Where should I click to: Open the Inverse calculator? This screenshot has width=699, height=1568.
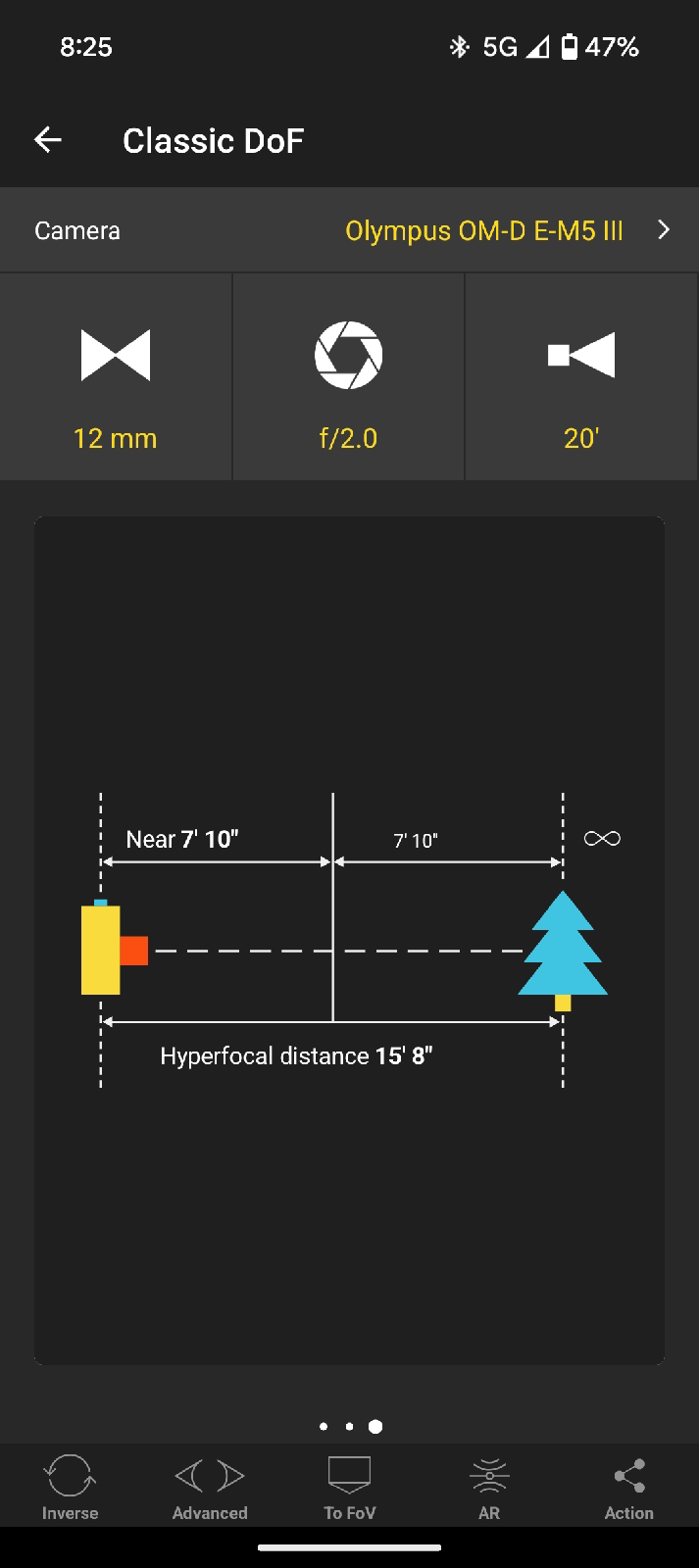click(70, 1486)
